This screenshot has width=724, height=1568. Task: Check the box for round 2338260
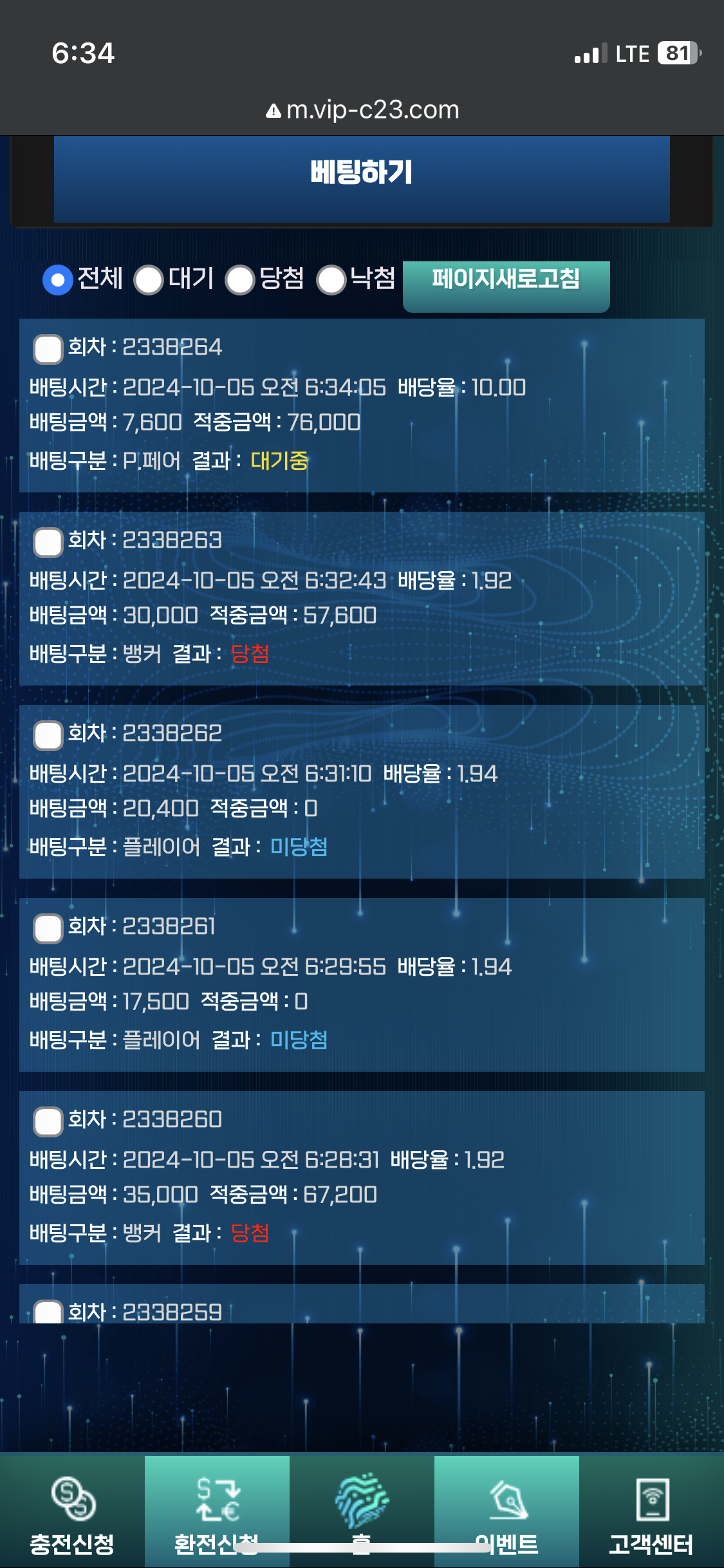48,1121
